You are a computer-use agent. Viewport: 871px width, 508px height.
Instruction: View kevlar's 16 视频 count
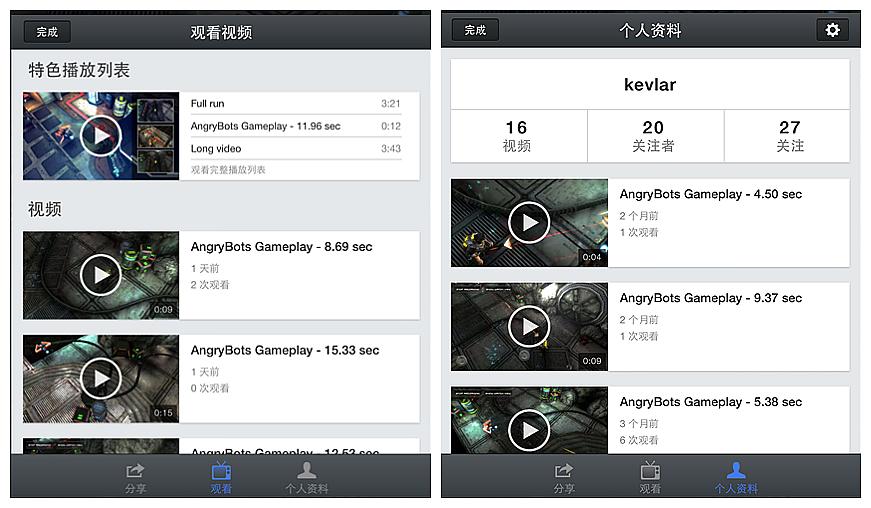[517, 136]
